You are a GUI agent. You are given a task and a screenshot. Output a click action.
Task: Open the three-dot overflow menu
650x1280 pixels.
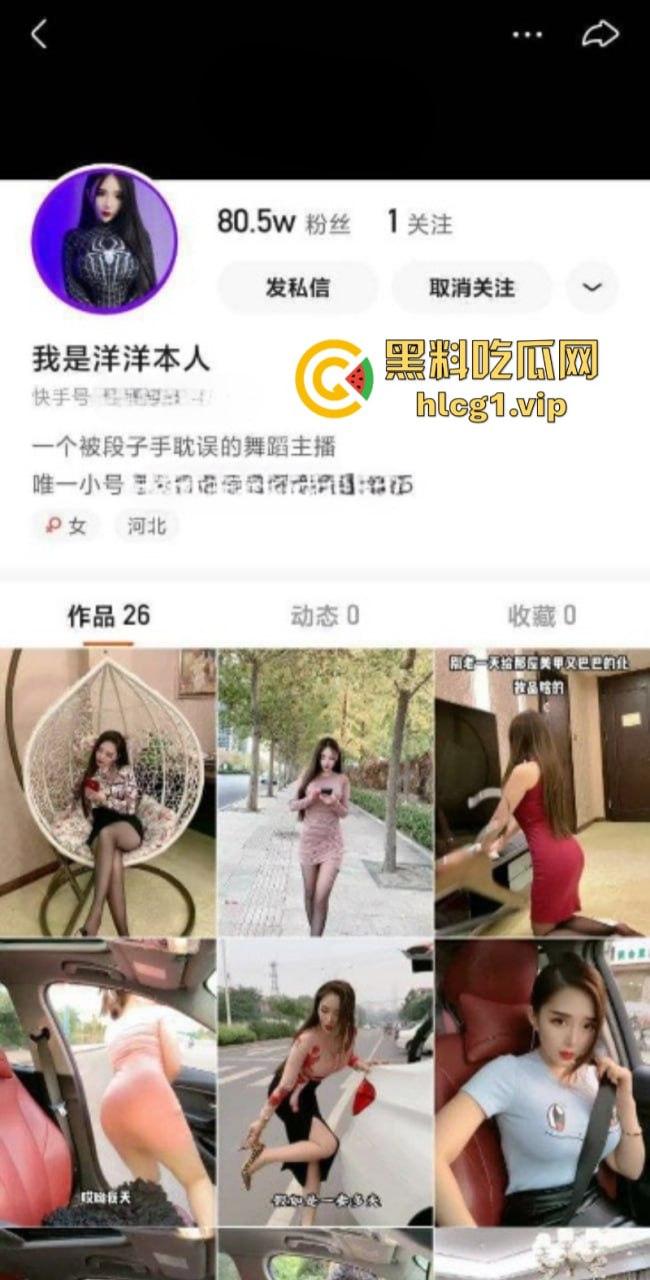click(x=527, y=34)
